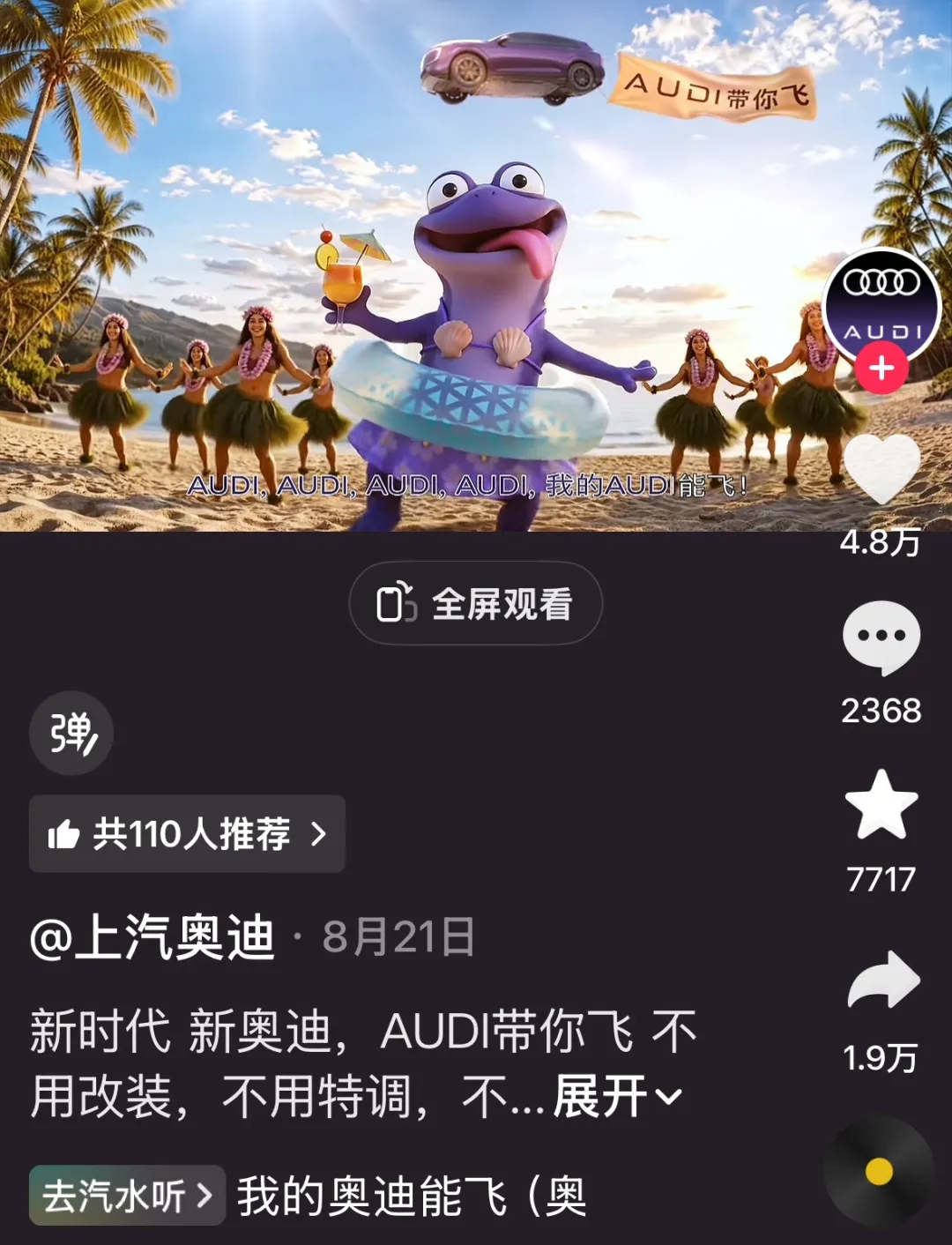Open 共110人推荐 recommendations
This screenshot has width=952, height=1245.
click(x=187, y=833)
